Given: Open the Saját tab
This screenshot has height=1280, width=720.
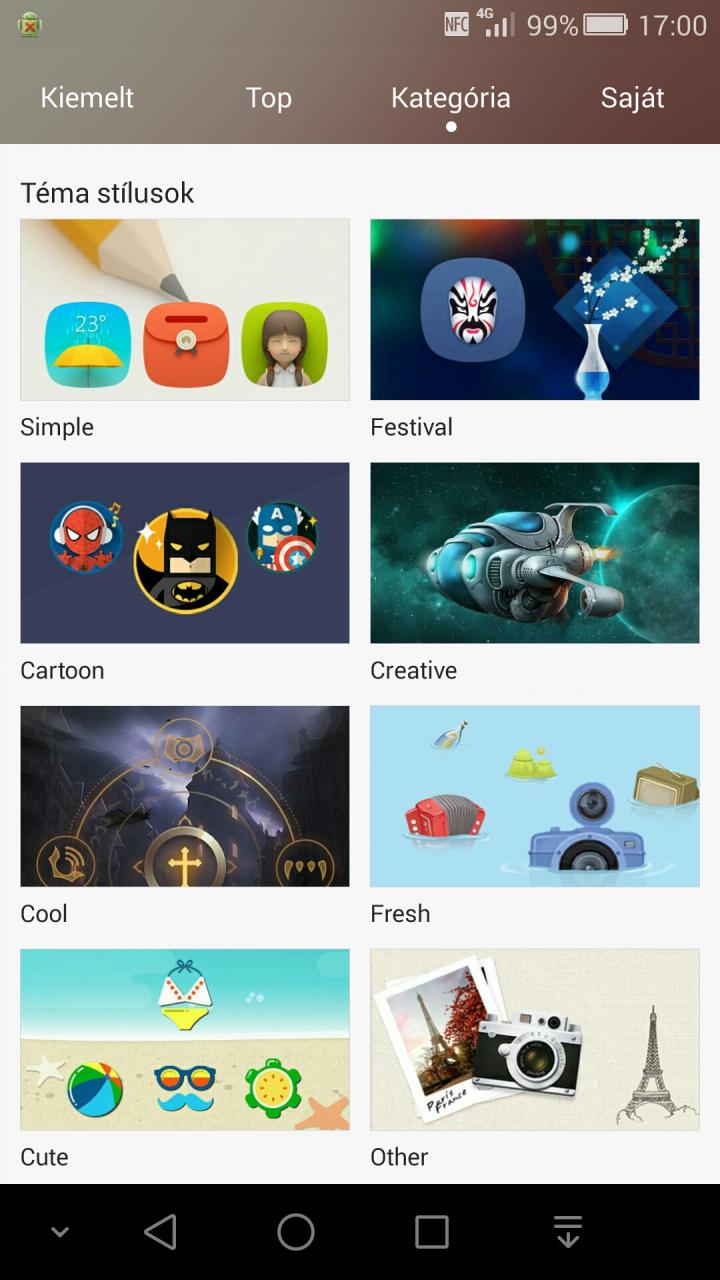Looking at the screenshot, I should tap(632, 98).
